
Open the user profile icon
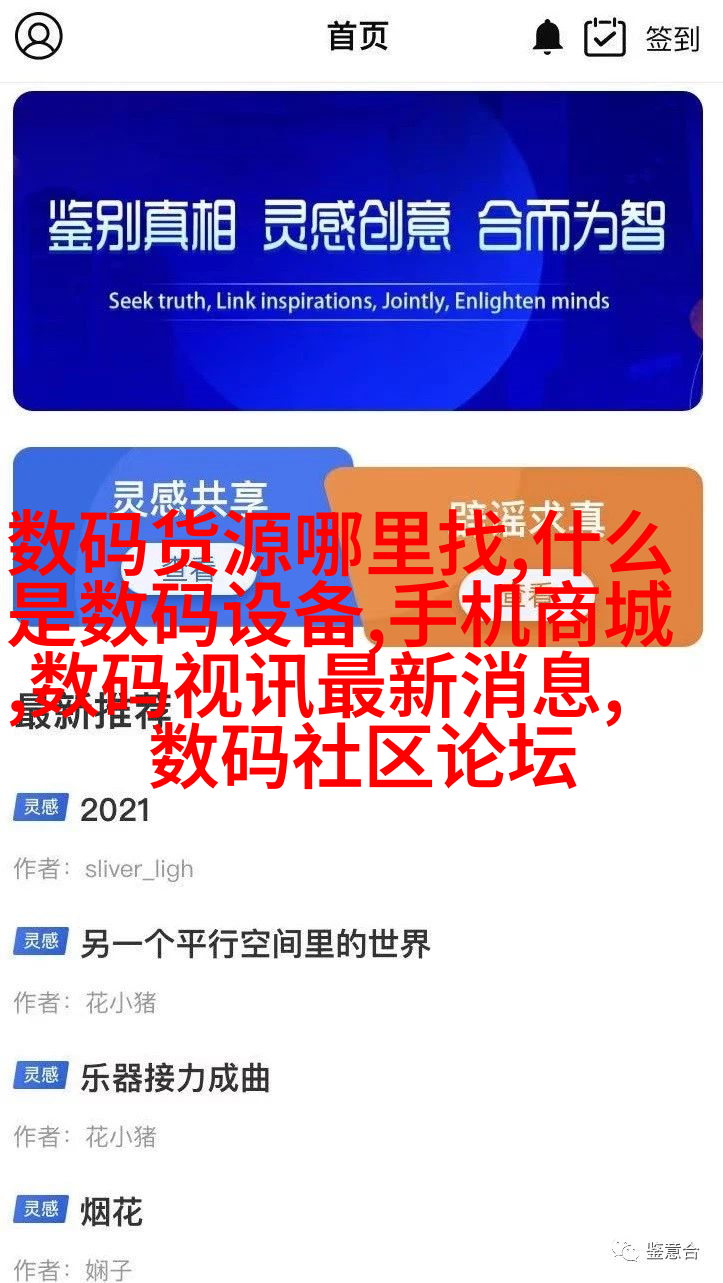(39, 37)
